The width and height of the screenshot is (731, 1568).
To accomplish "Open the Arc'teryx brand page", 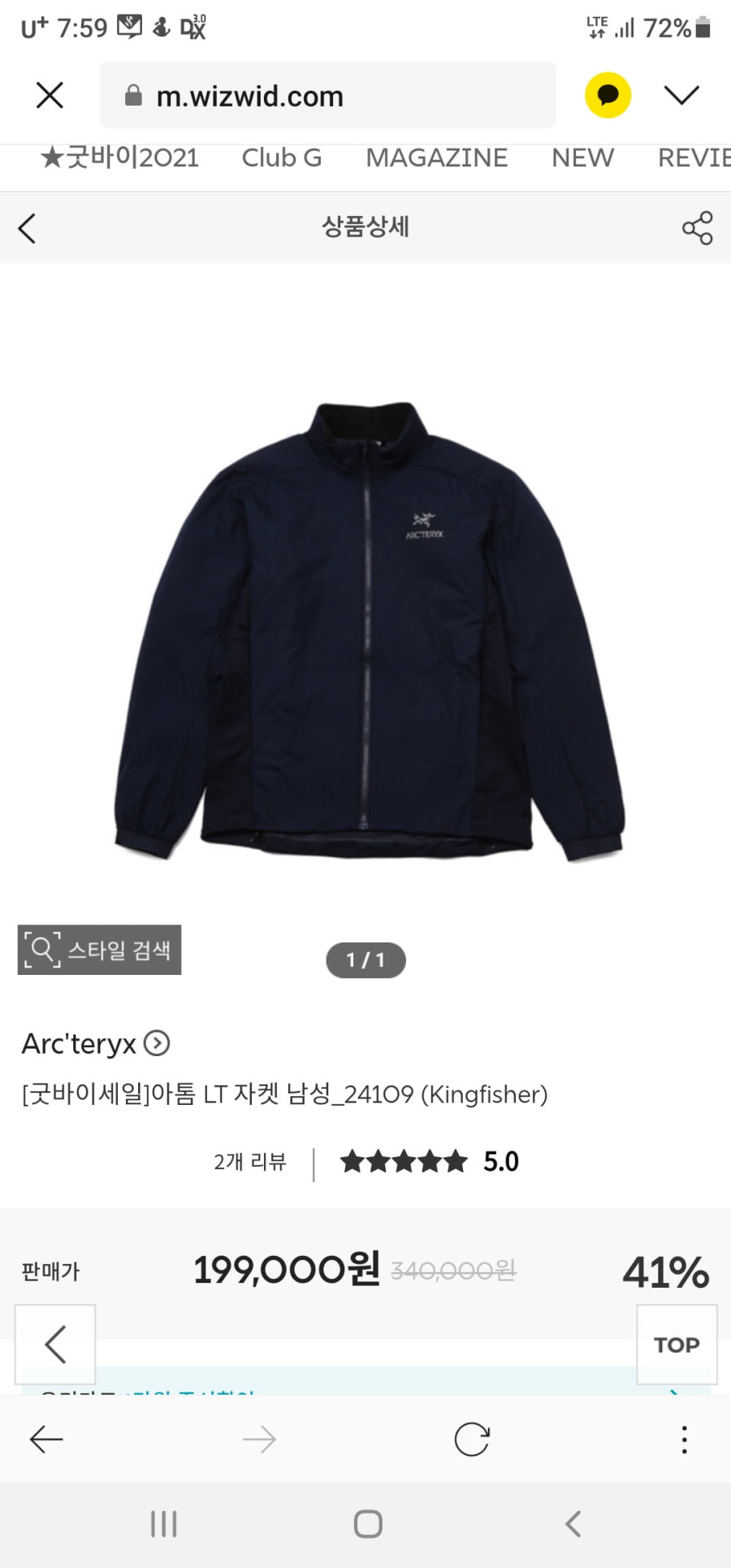I will (95, 1043).
